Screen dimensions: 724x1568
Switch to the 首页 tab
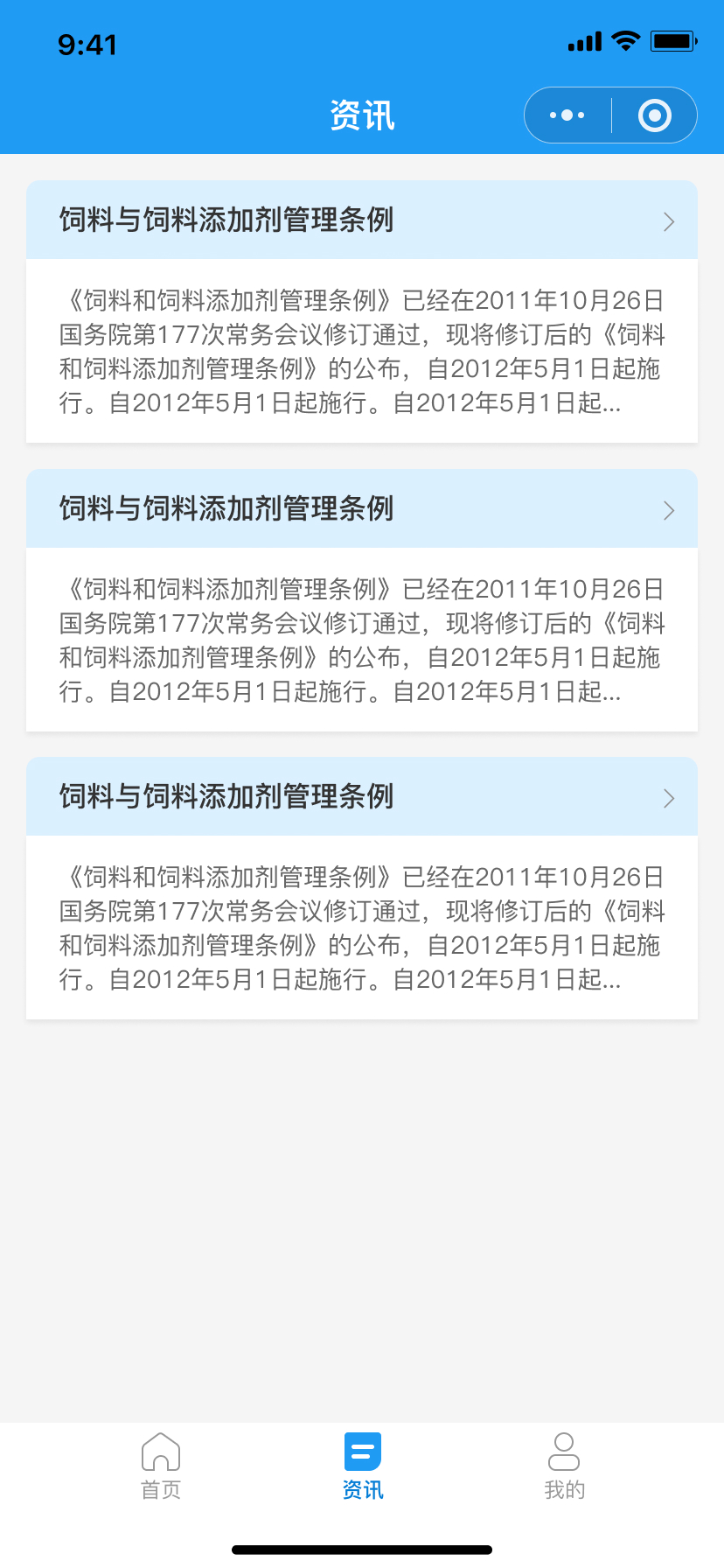(161, 1466)
